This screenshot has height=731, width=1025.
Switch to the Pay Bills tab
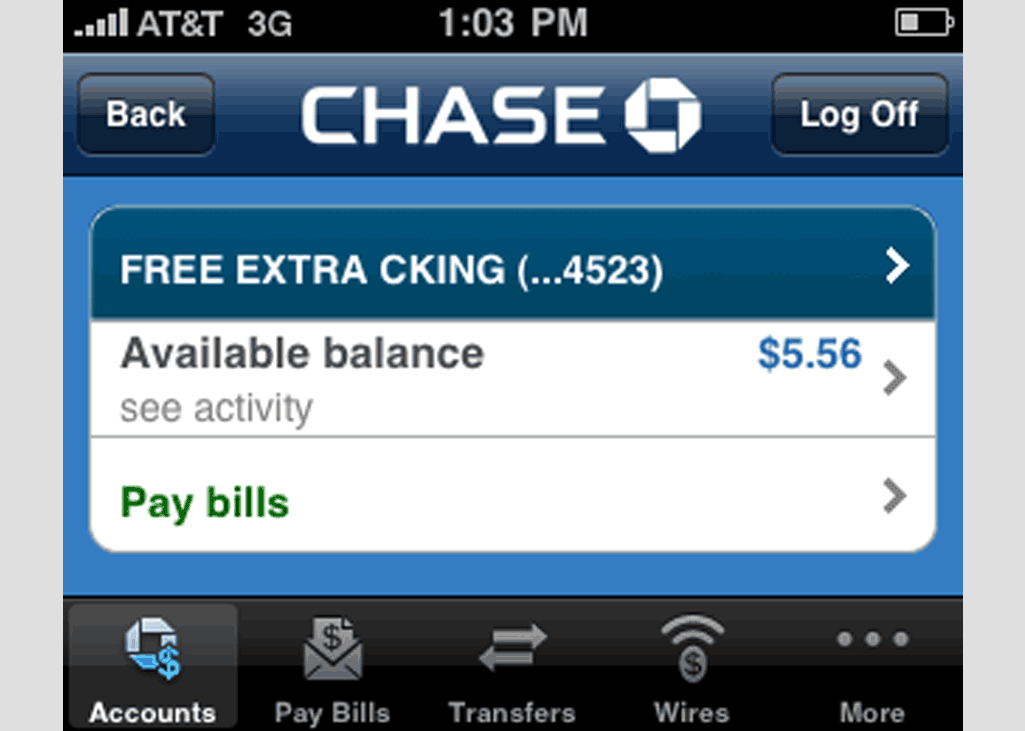(332, 665)
